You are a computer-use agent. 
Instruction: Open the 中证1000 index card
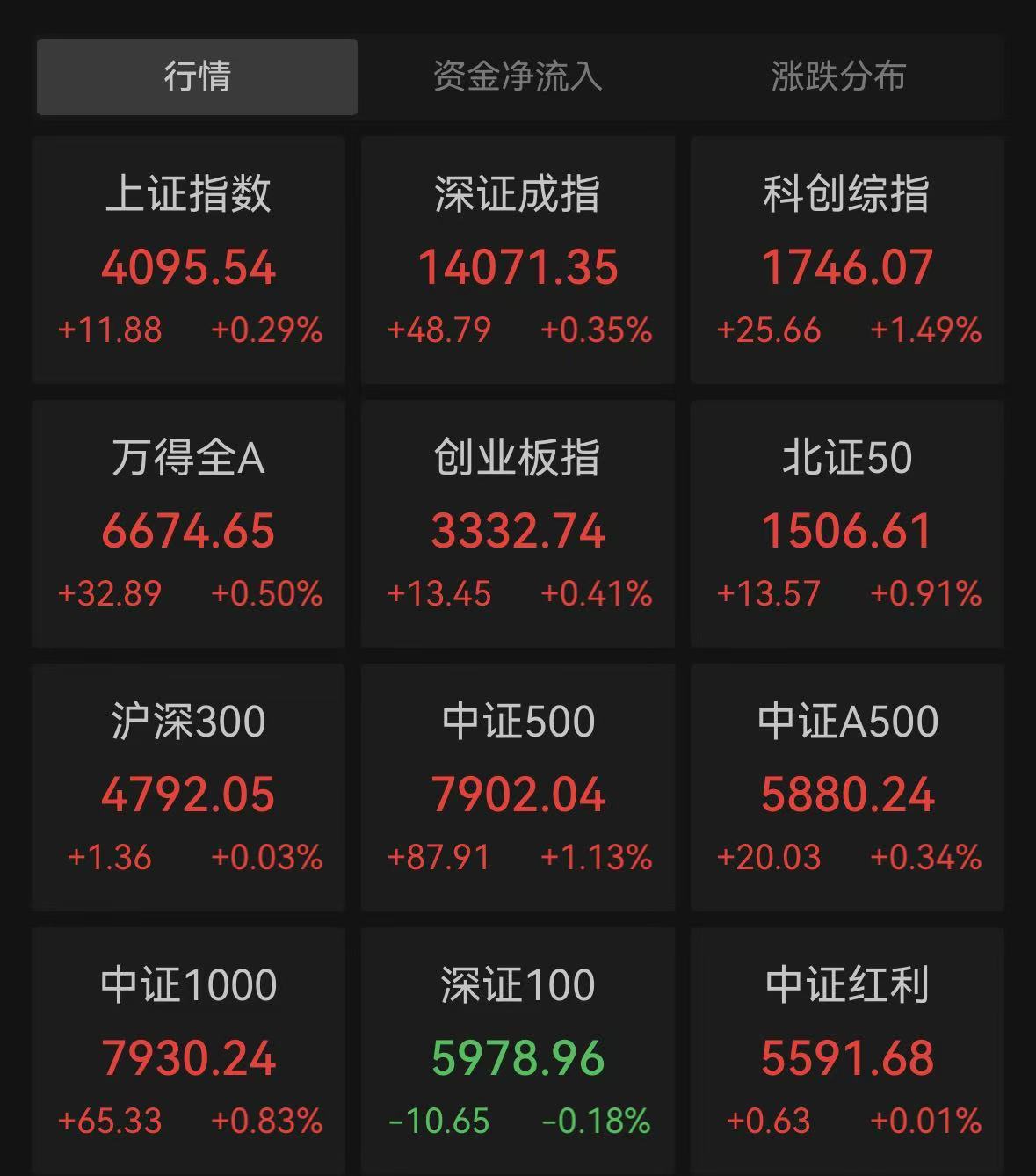click(x=189, y=1051)
